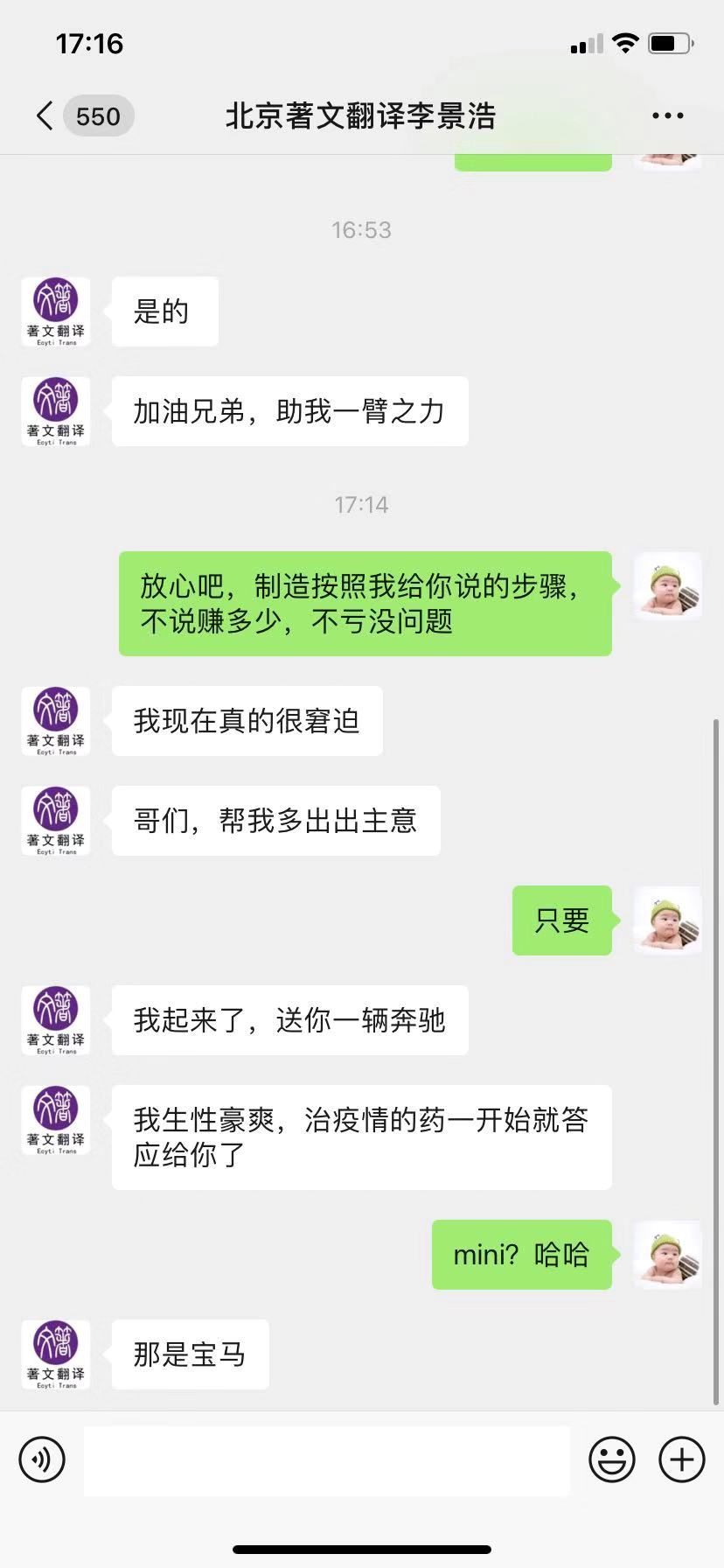Viewport: 724px width, 1568px height.
Task: Focus the message text field
Action: 327,1459
